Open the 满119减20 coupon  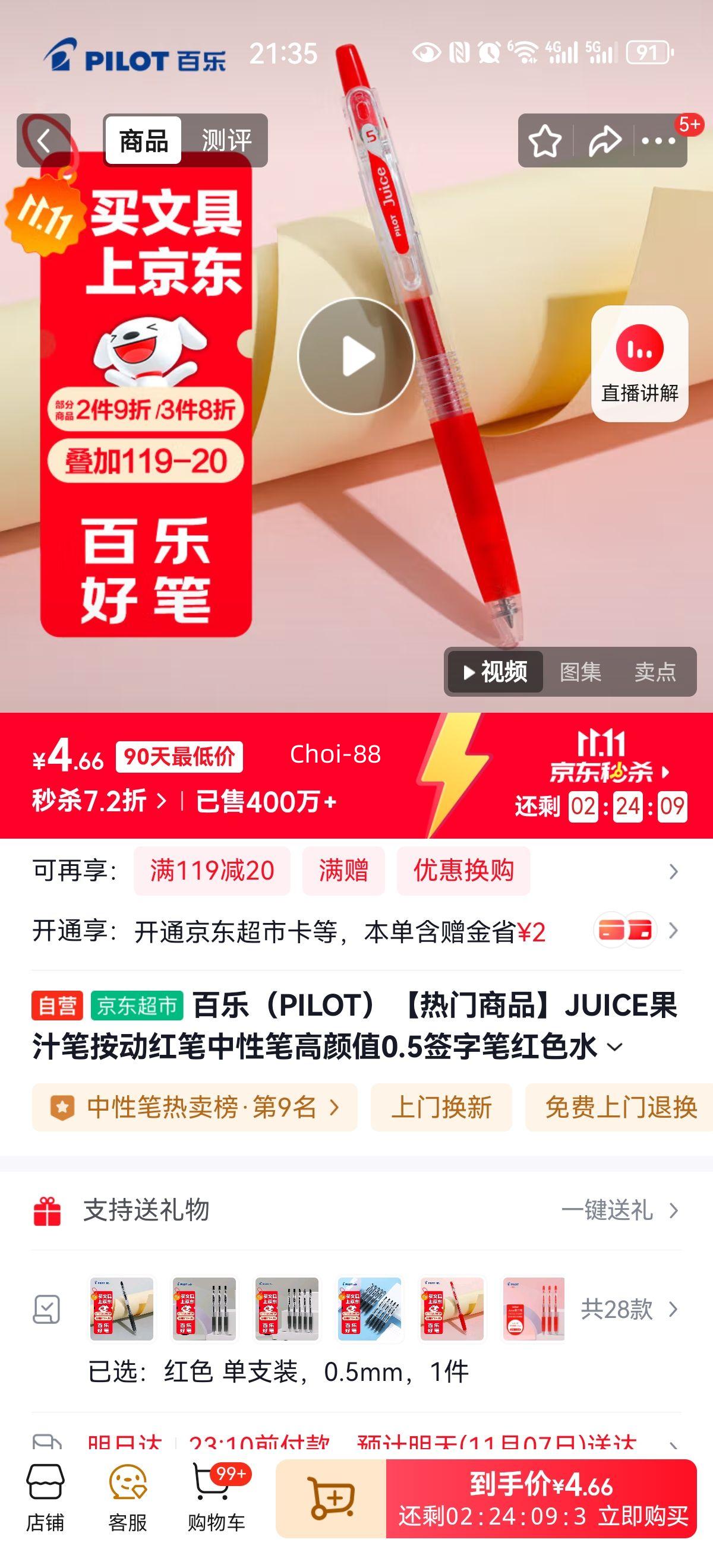(213, 872)
